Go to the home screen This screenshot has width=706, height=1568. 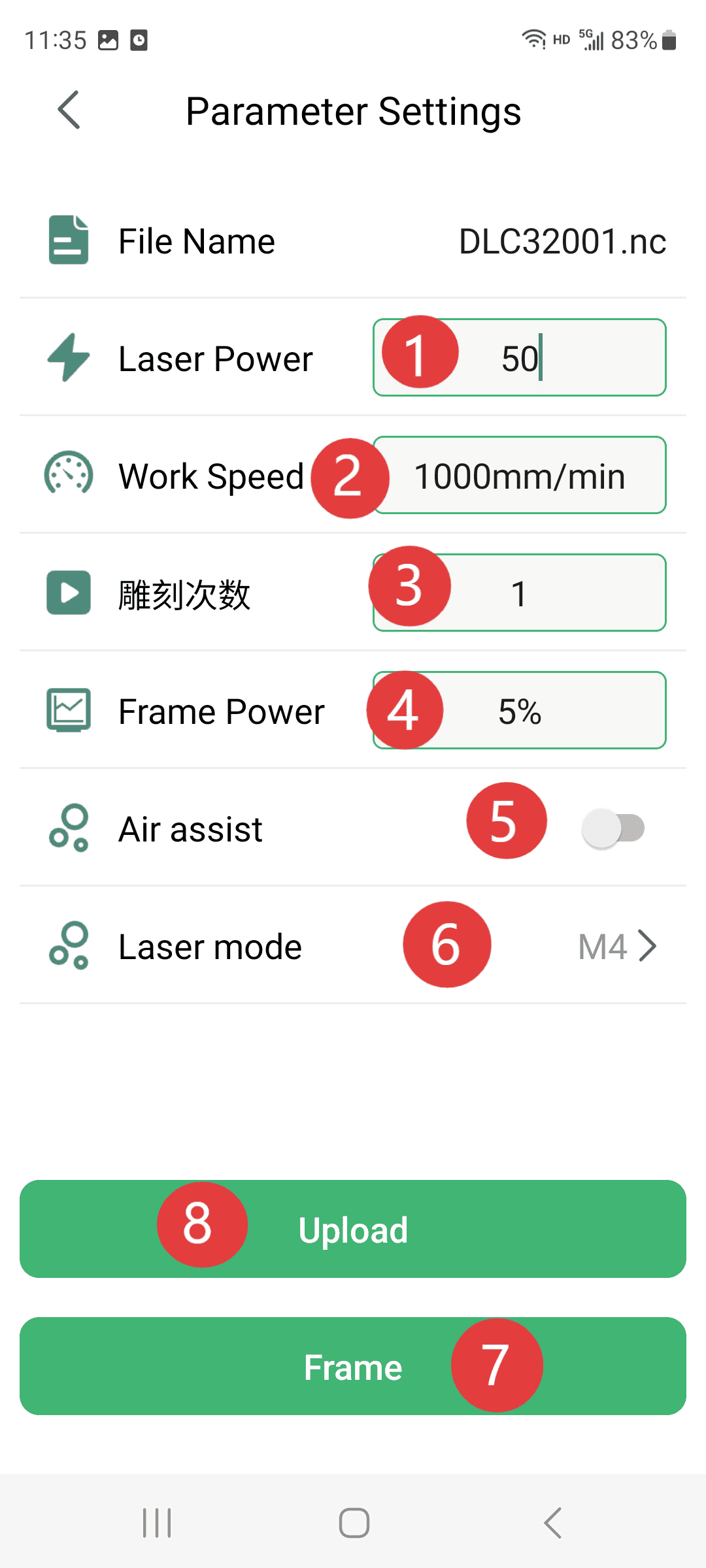click(x=354, y=1523)
